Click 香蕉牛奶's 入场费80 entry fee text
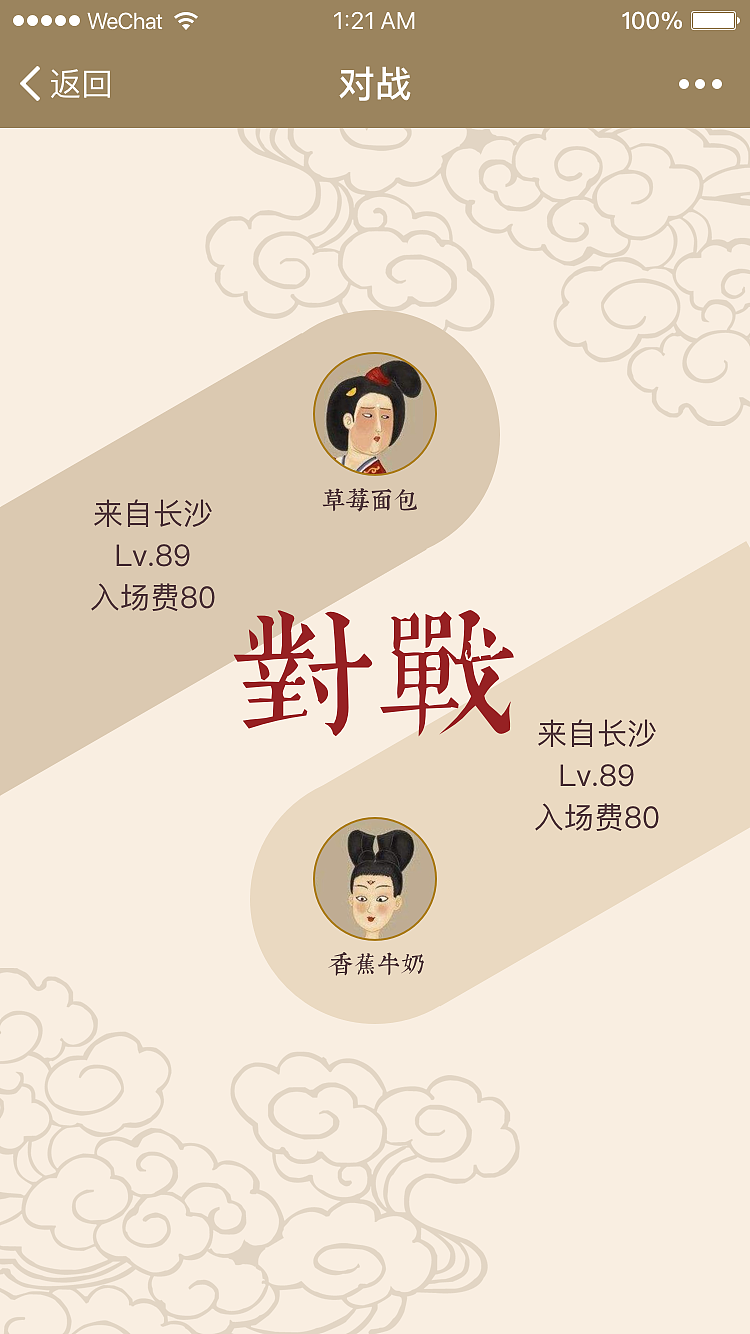Screen dimensions: 750x1334 pos(598,818)
